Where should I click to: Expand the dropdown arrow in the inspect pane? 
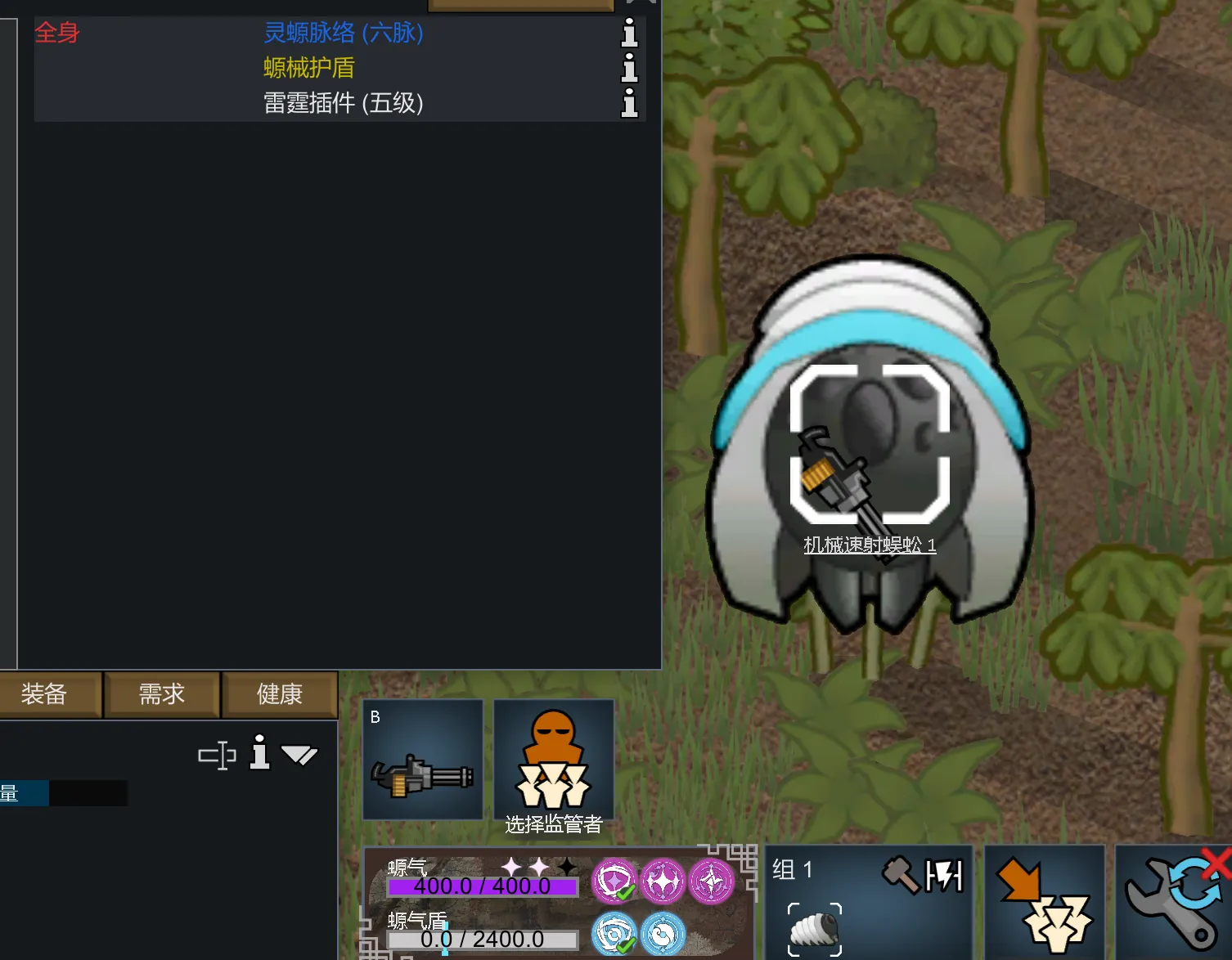pos(299,754)
